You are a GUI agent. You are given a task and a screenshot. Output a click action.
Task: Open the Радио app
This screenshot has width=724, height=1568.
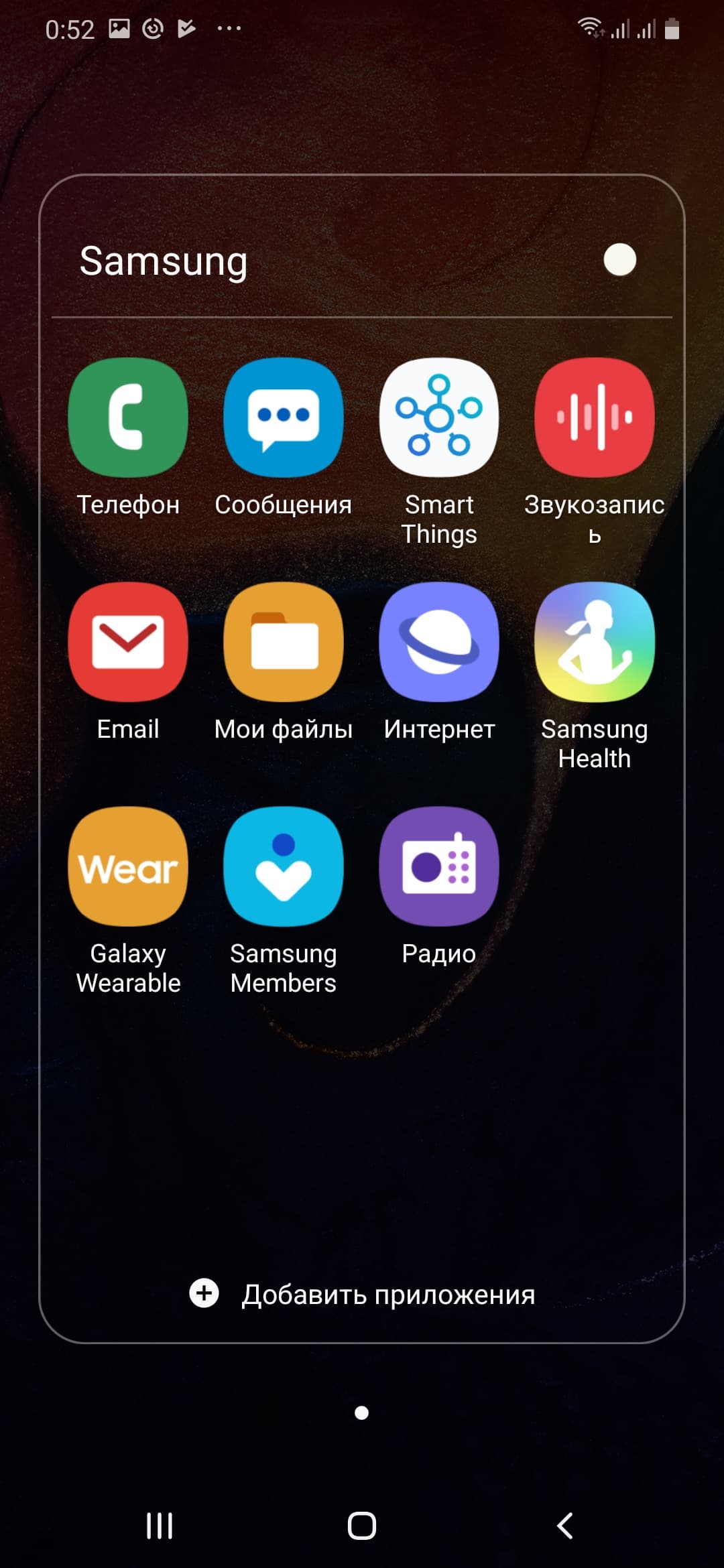[x=439, y=866]
